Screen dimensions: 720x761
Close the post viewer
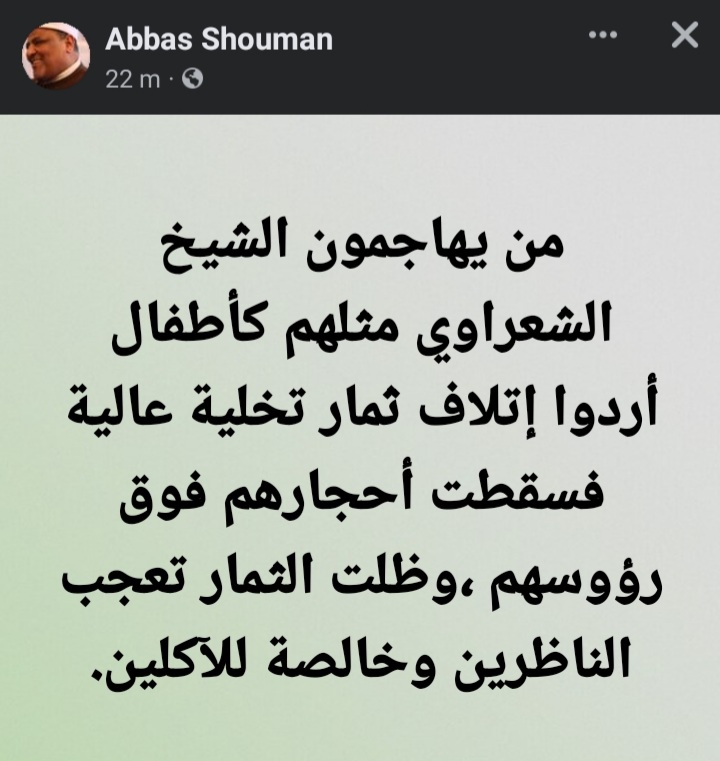(x=684, y=36)
